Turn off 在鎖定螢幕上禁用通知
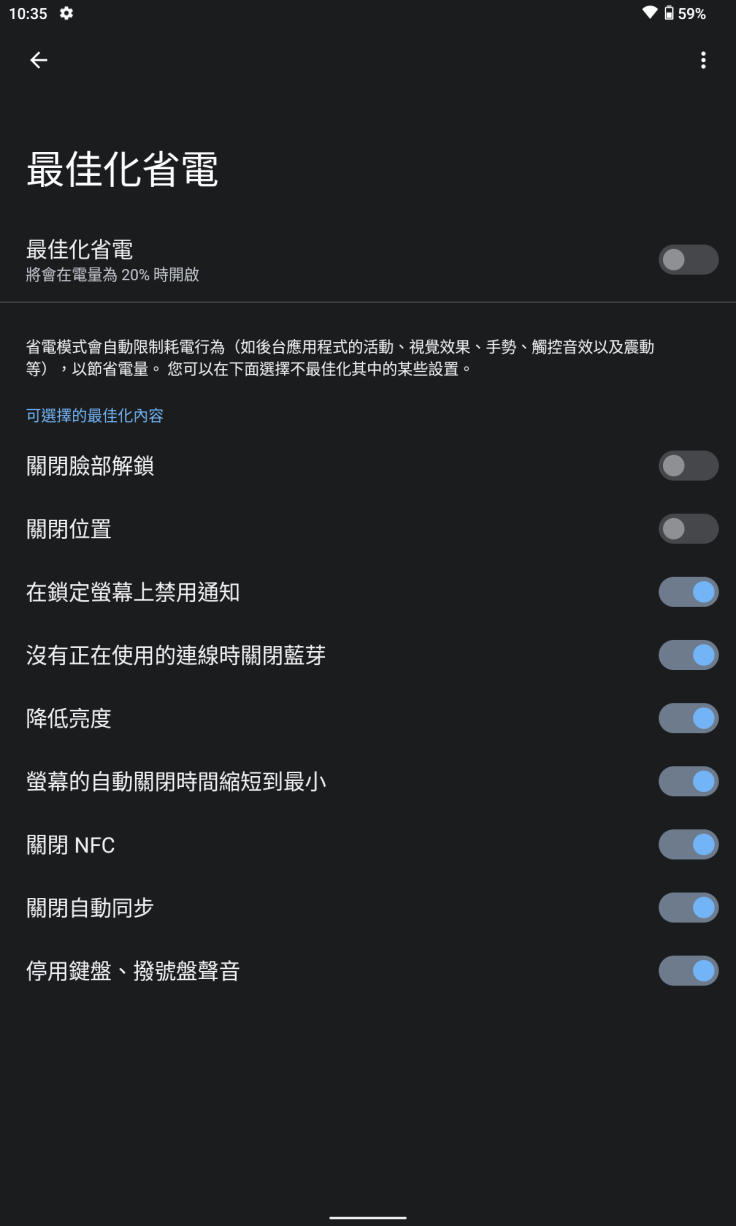This screenshot has width=736, height=1226. [688, 592]
